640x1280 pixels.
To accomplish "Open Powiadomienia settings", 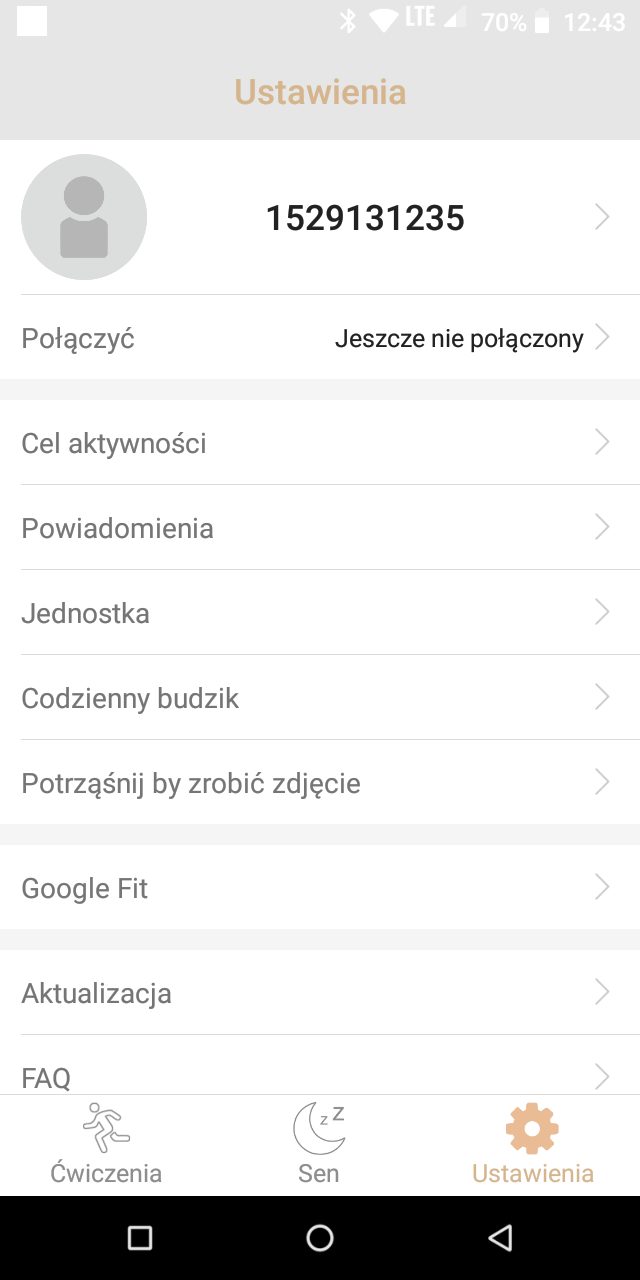I will [x=320, y=528].
